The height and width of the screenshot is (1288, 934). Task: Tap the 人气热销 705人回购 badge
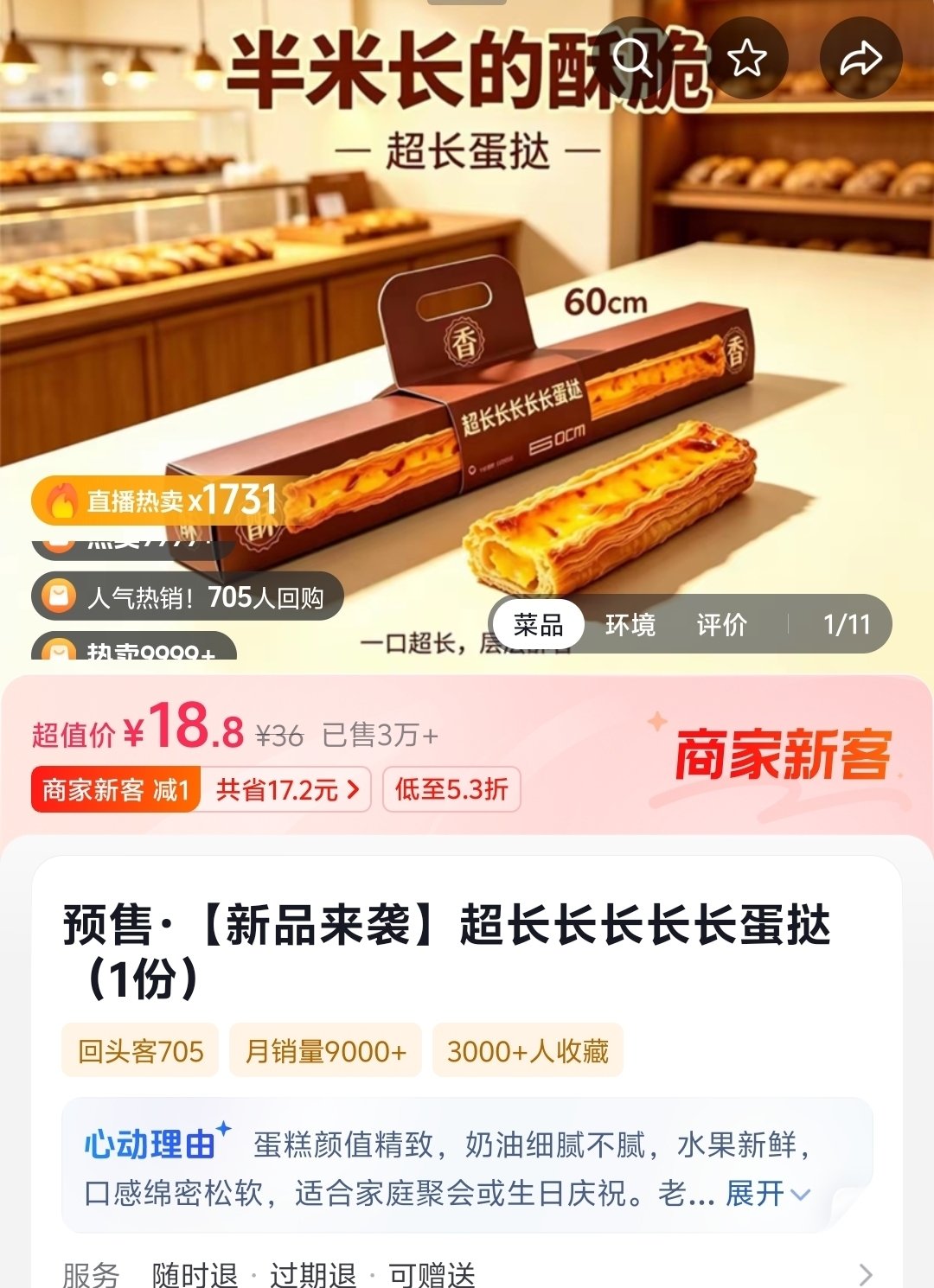(x=188, y=597)
